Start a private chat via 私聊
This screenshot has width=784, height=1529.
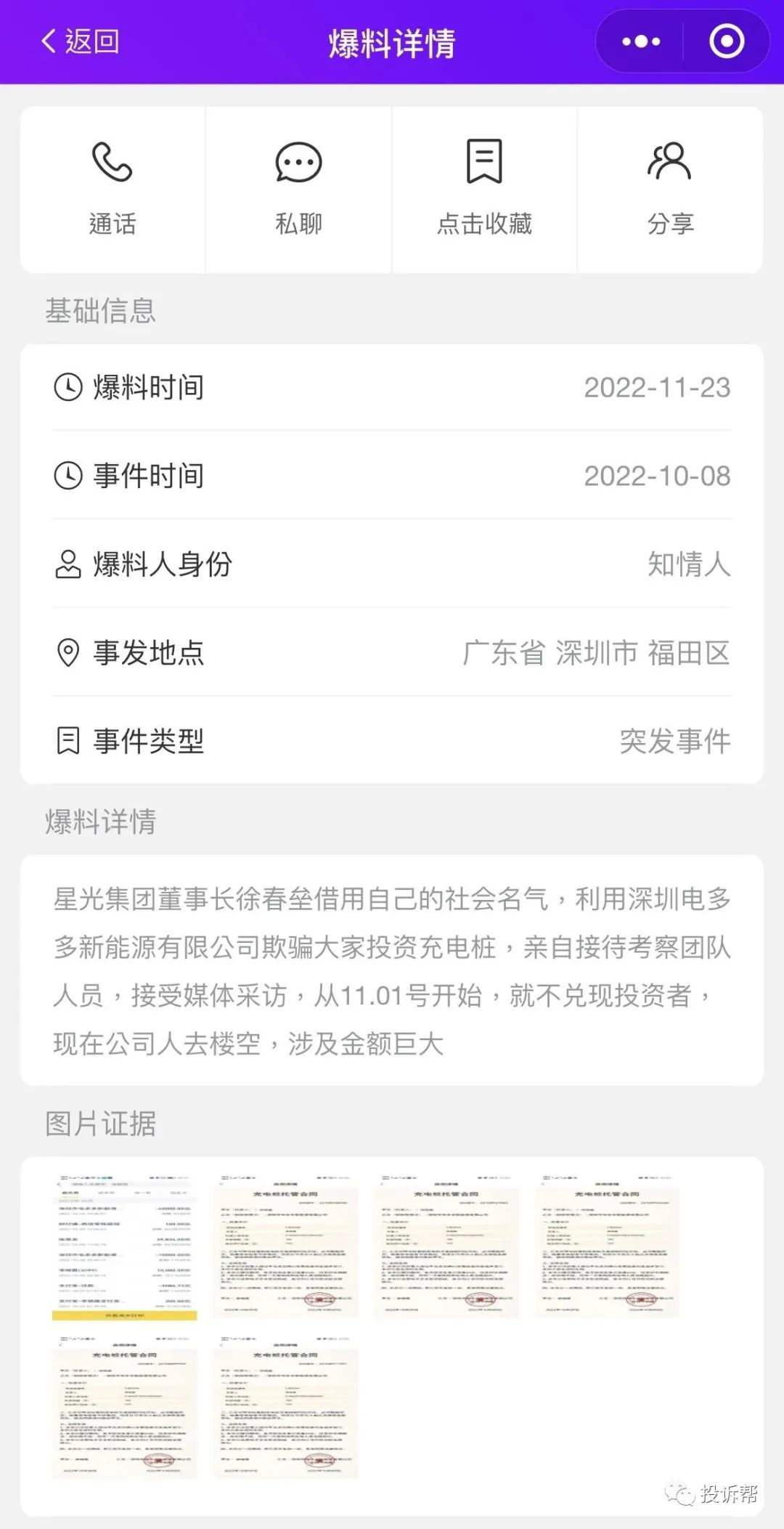tap(298, 189)
